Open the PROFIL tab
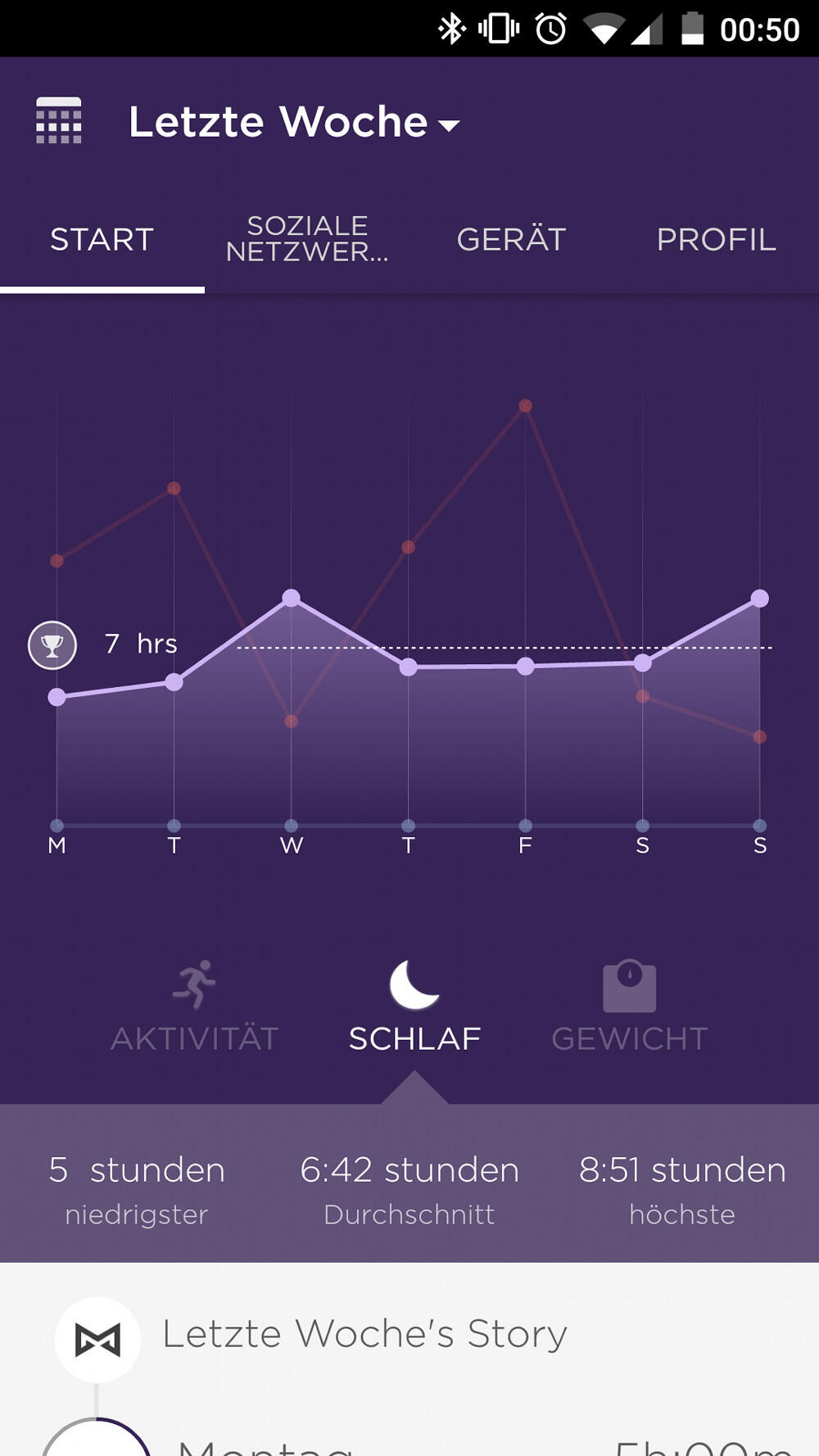Screen dimensions: 819x1456 pos(716,240)
